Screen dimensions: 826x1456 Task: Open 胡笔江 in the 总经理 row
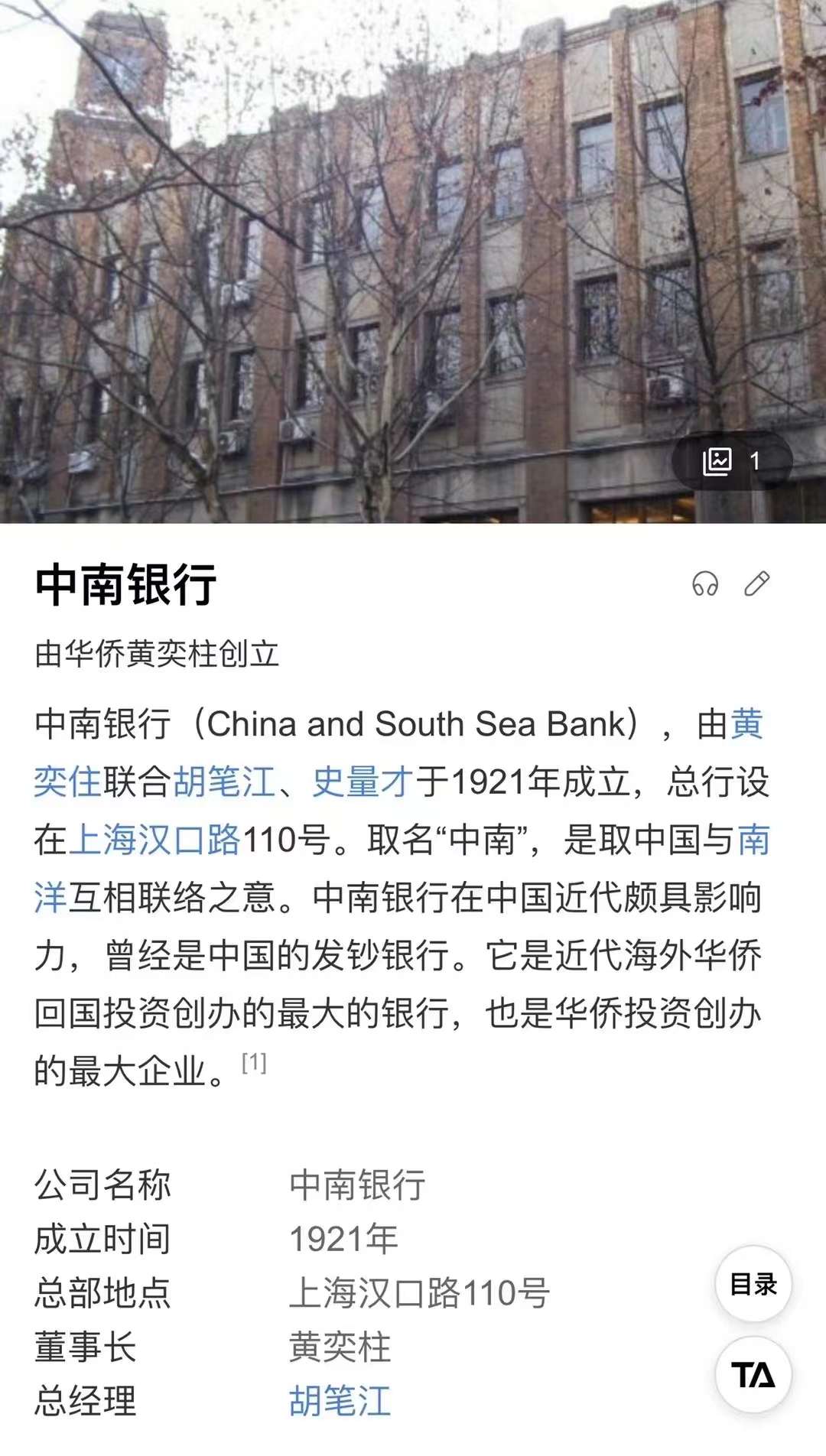(340, 1401)
